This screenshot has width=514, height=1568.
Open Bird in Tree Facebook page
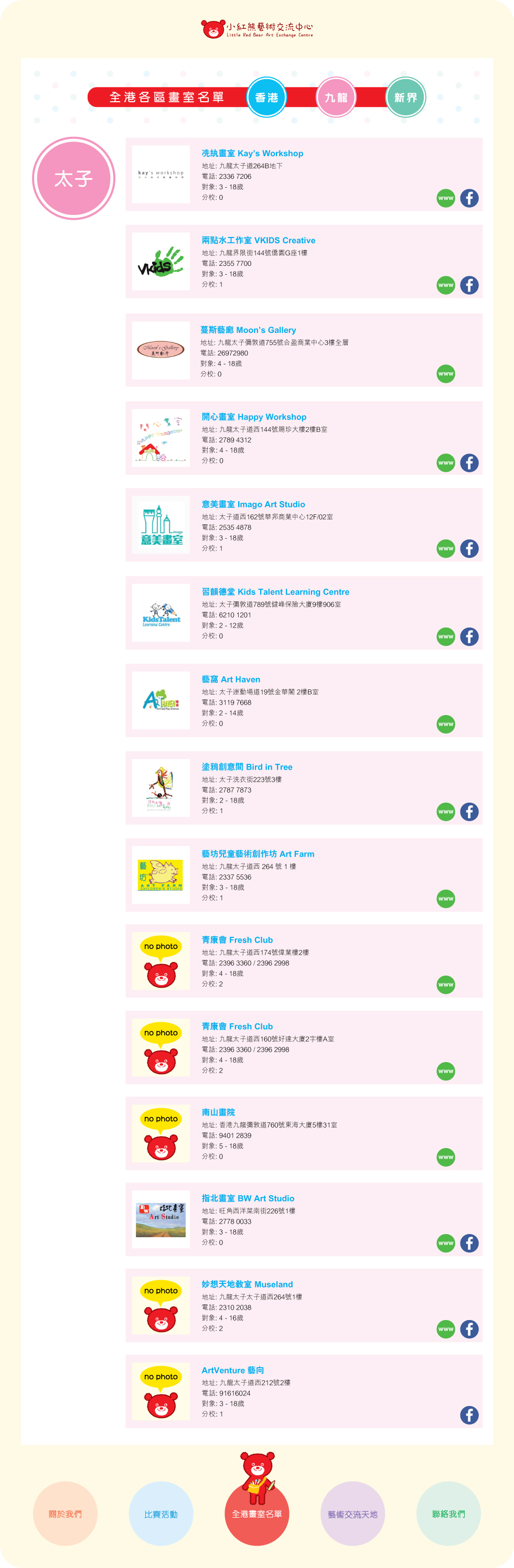469,812
